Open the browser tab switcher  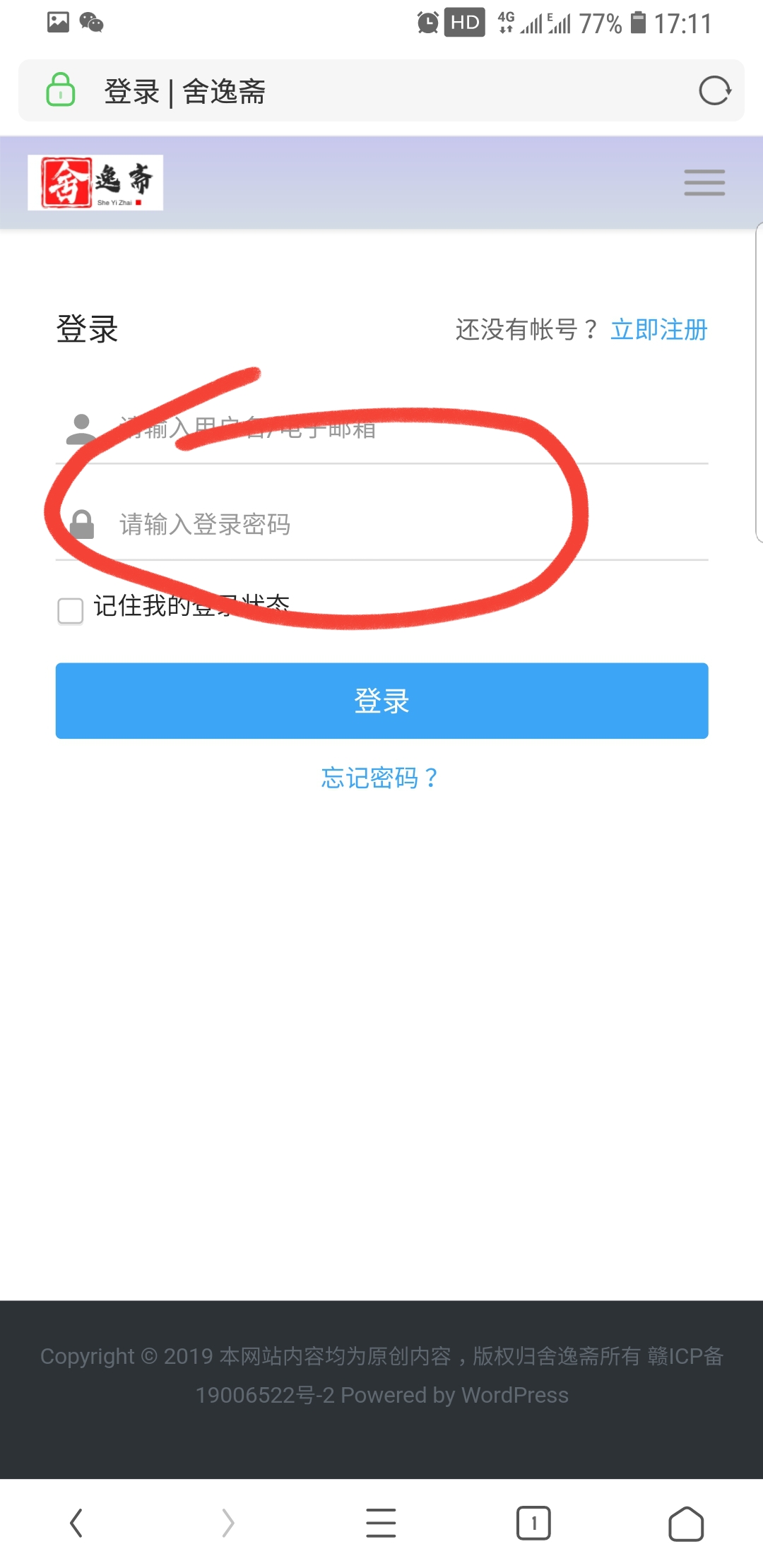533,1523
